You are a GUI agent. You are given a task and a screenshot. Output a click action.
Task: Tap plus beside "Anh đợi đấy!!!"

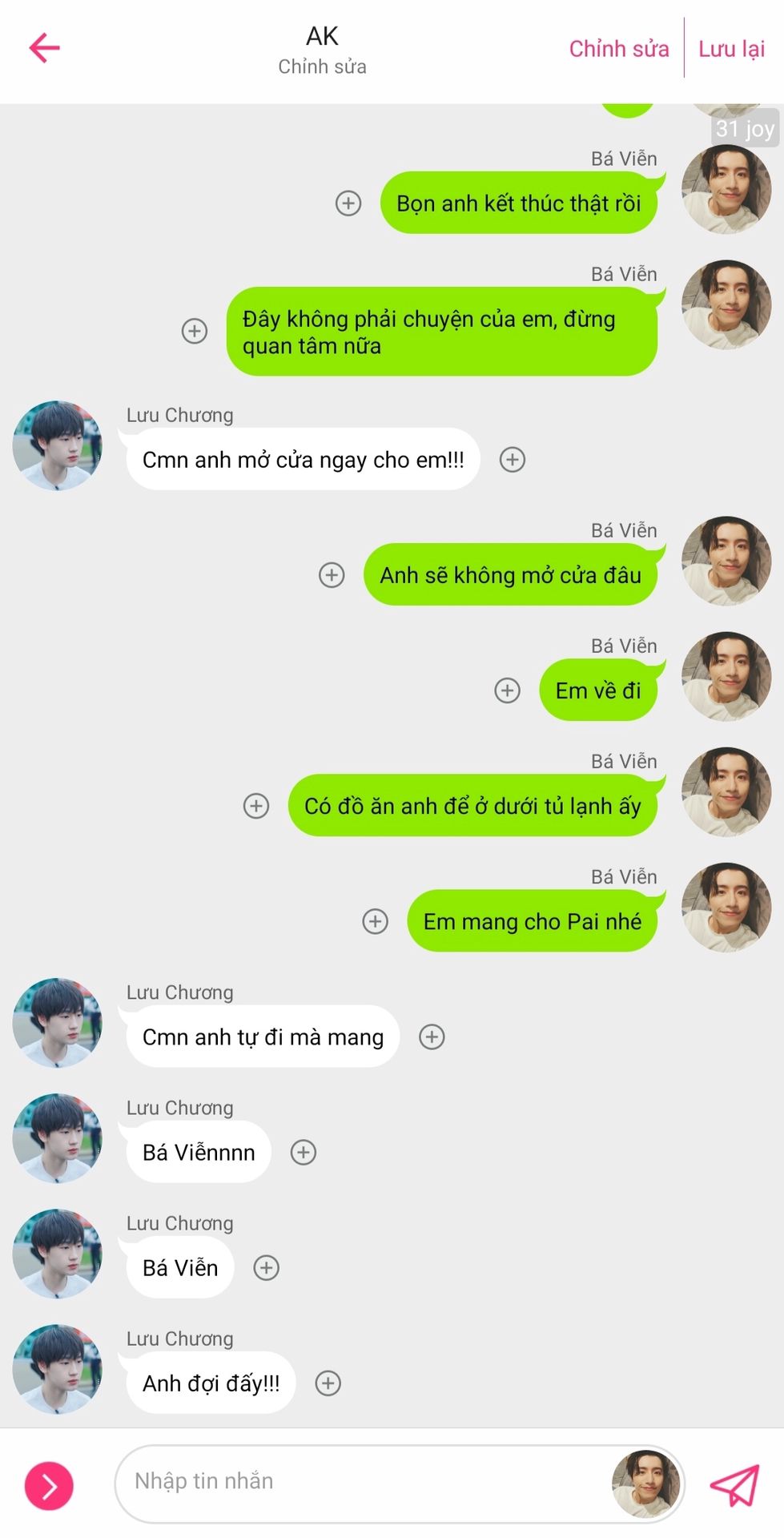pyautogui.click(x=328, y=1383)
